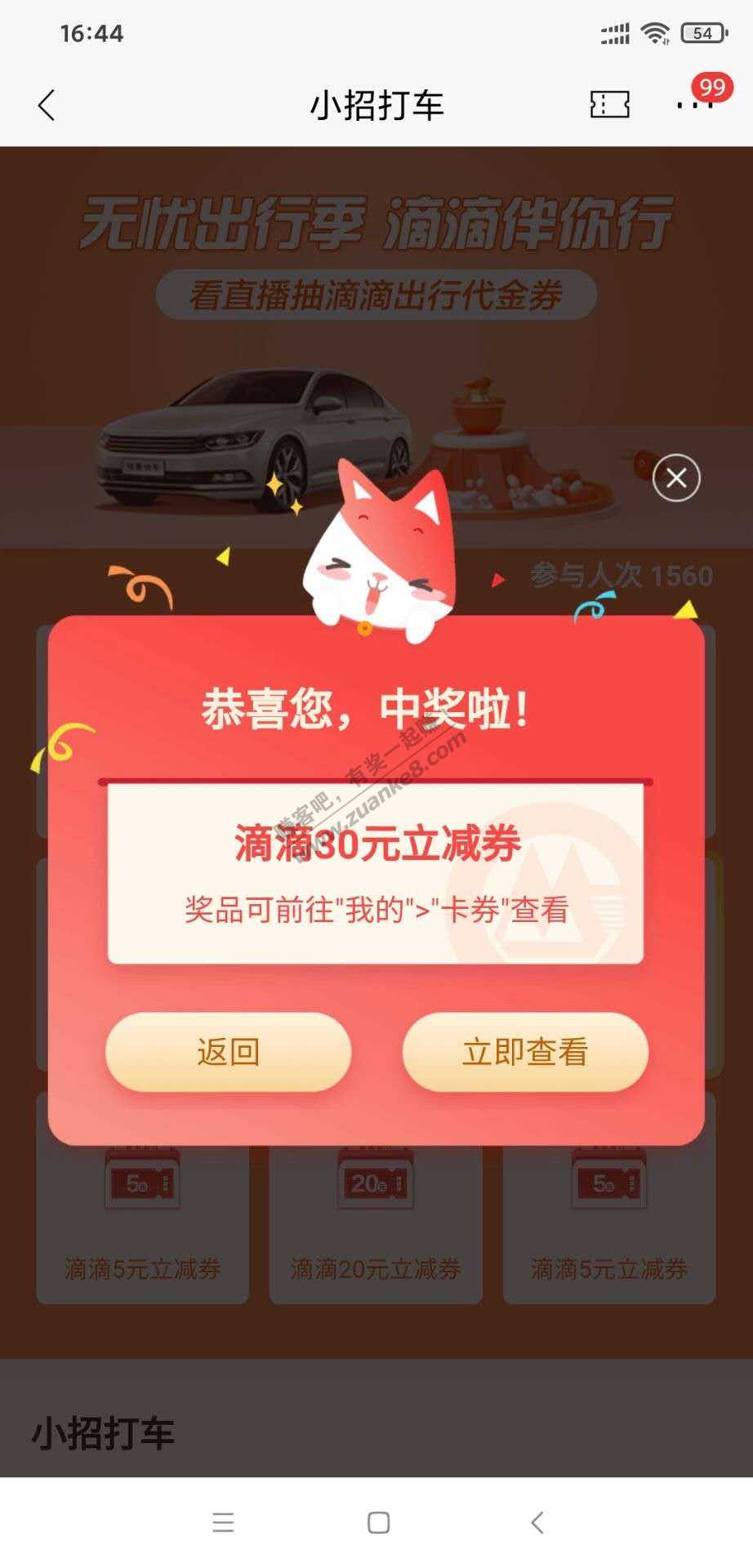Tap 立即查看 to view the prize

[525, 1052]
